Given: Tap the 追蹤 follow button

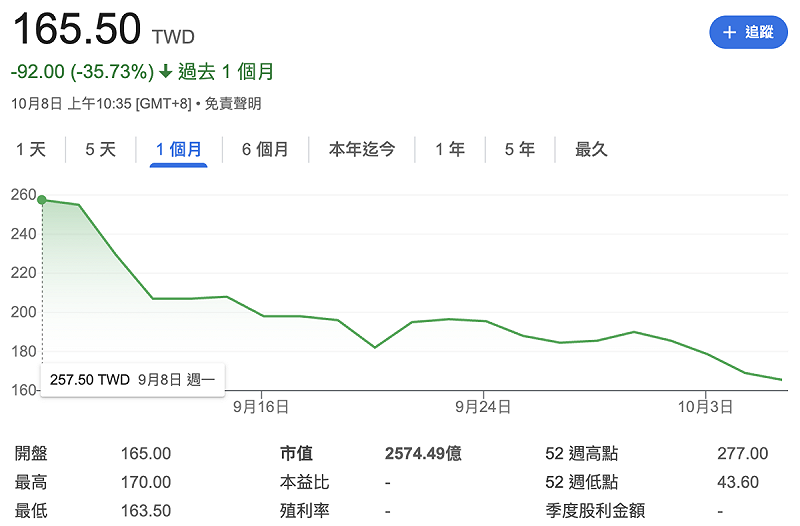Looking at the screenshot, I should [x=748, y=32].
